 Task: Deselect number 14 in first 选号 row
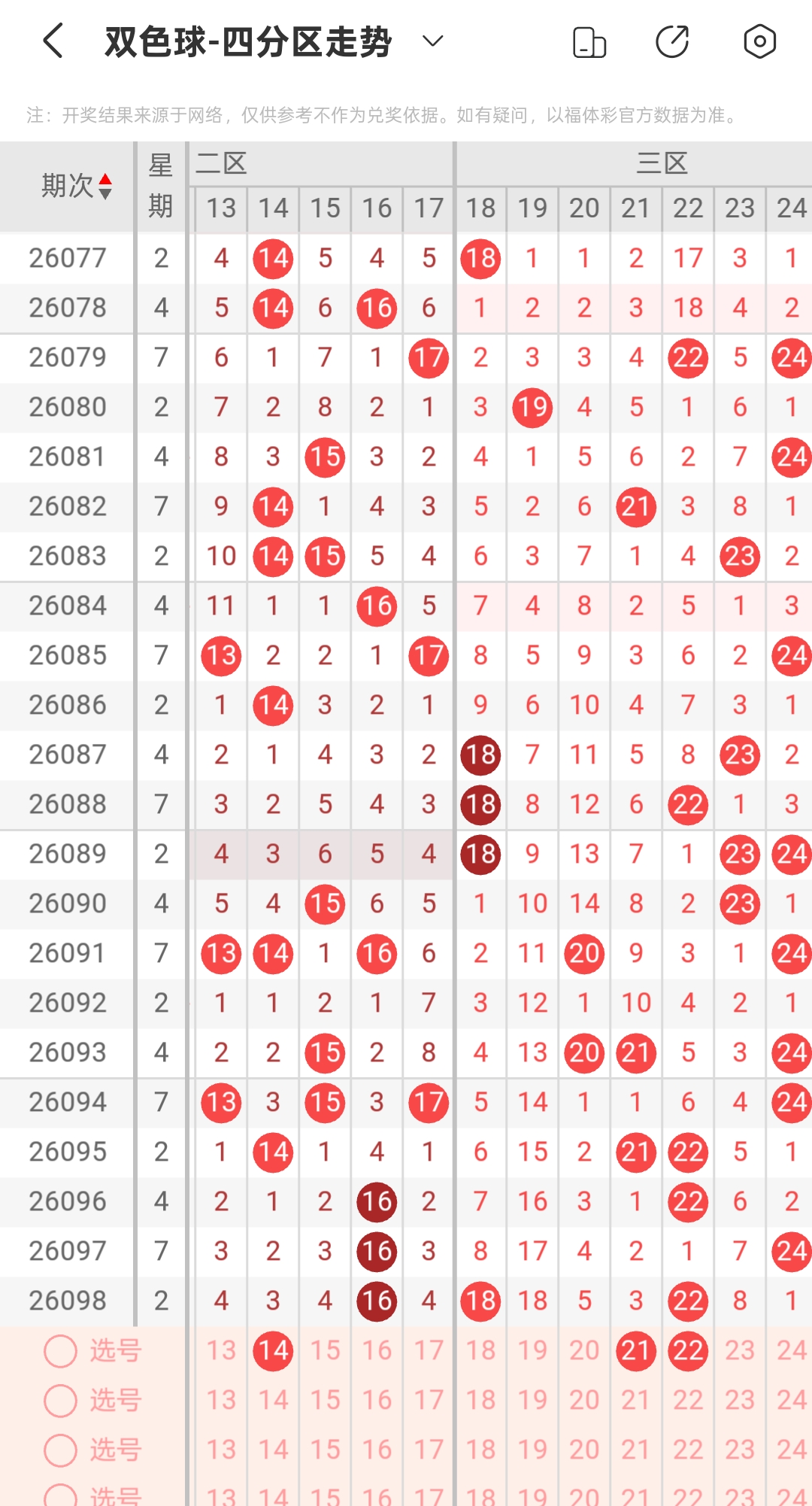pyautogui.click(x=273, y=1350)
